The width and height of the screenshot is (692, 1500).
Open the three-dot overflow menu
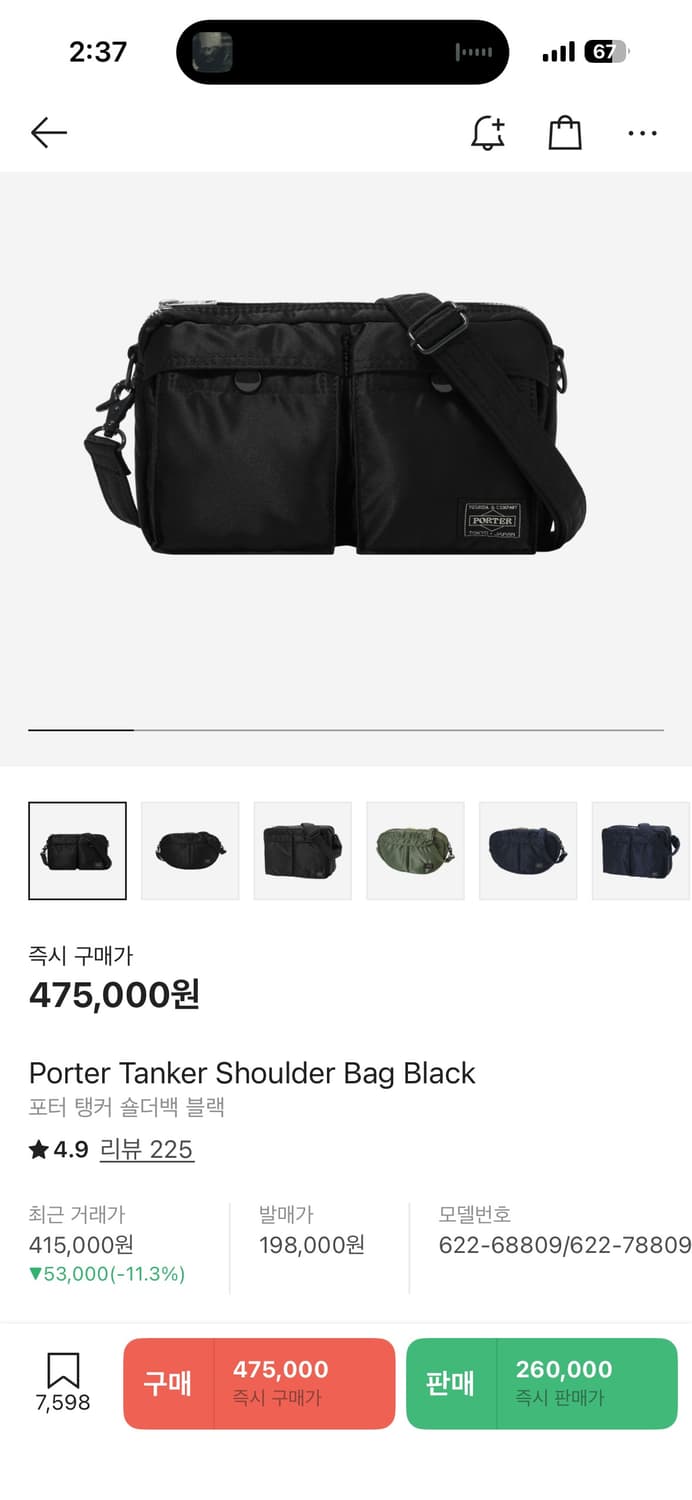[642, 133]
